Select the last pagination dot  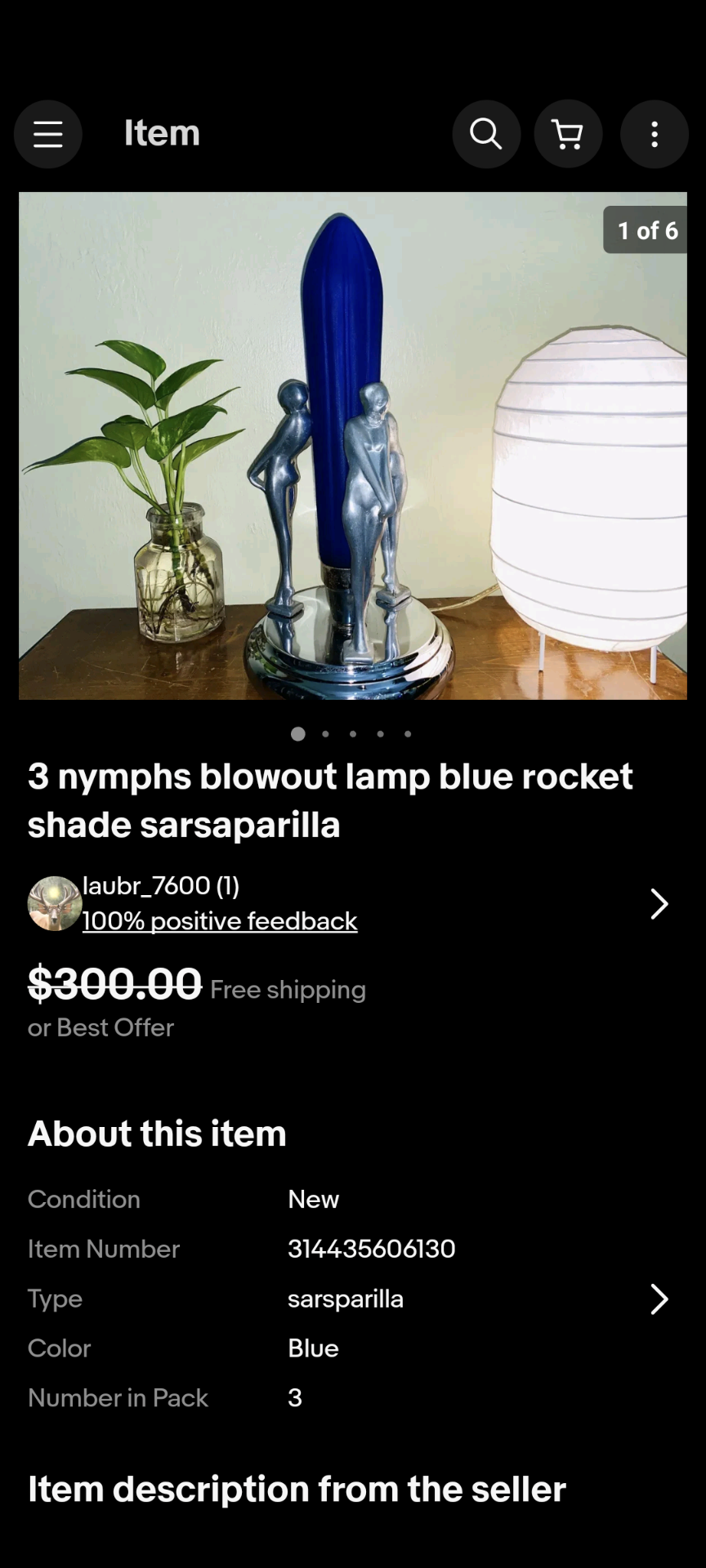click(407, 734)
